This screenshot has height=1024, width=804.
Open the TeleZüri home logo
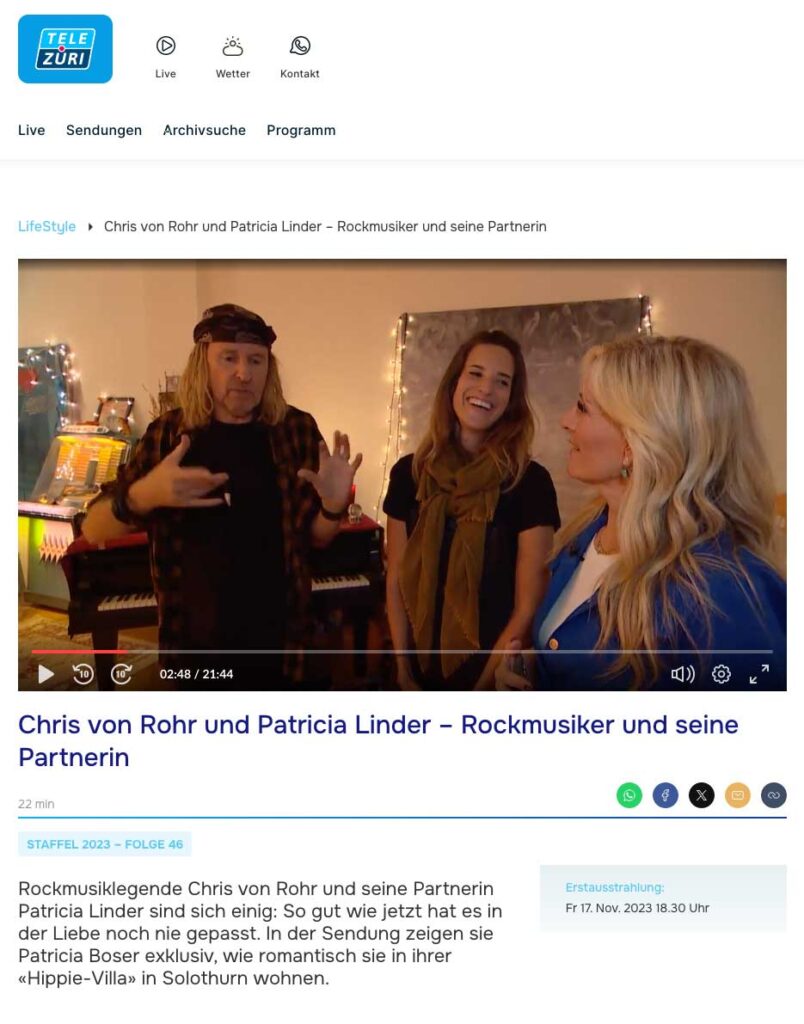point(65,49)
